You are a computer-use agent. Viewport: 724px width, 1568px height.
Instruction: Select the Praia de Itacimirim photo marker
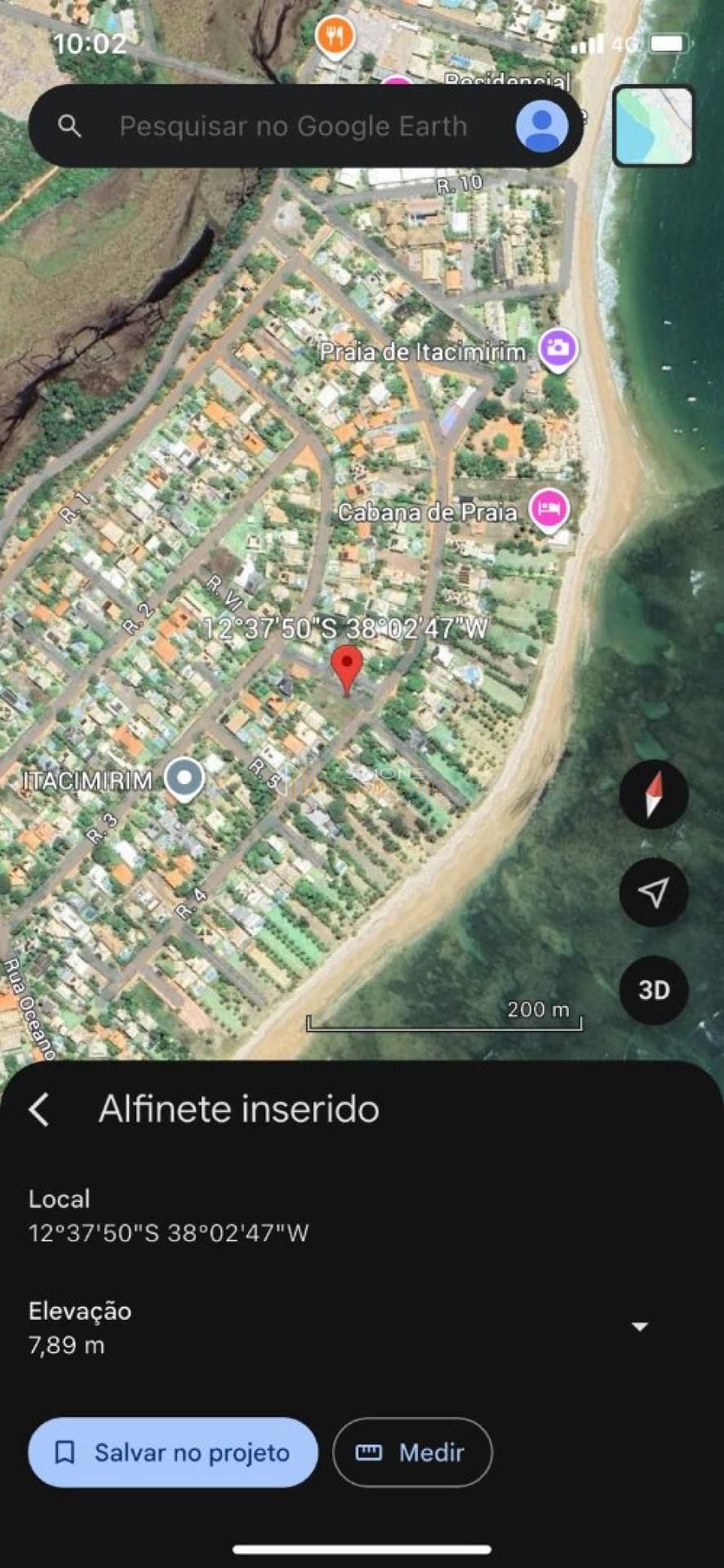pos(558,349)
